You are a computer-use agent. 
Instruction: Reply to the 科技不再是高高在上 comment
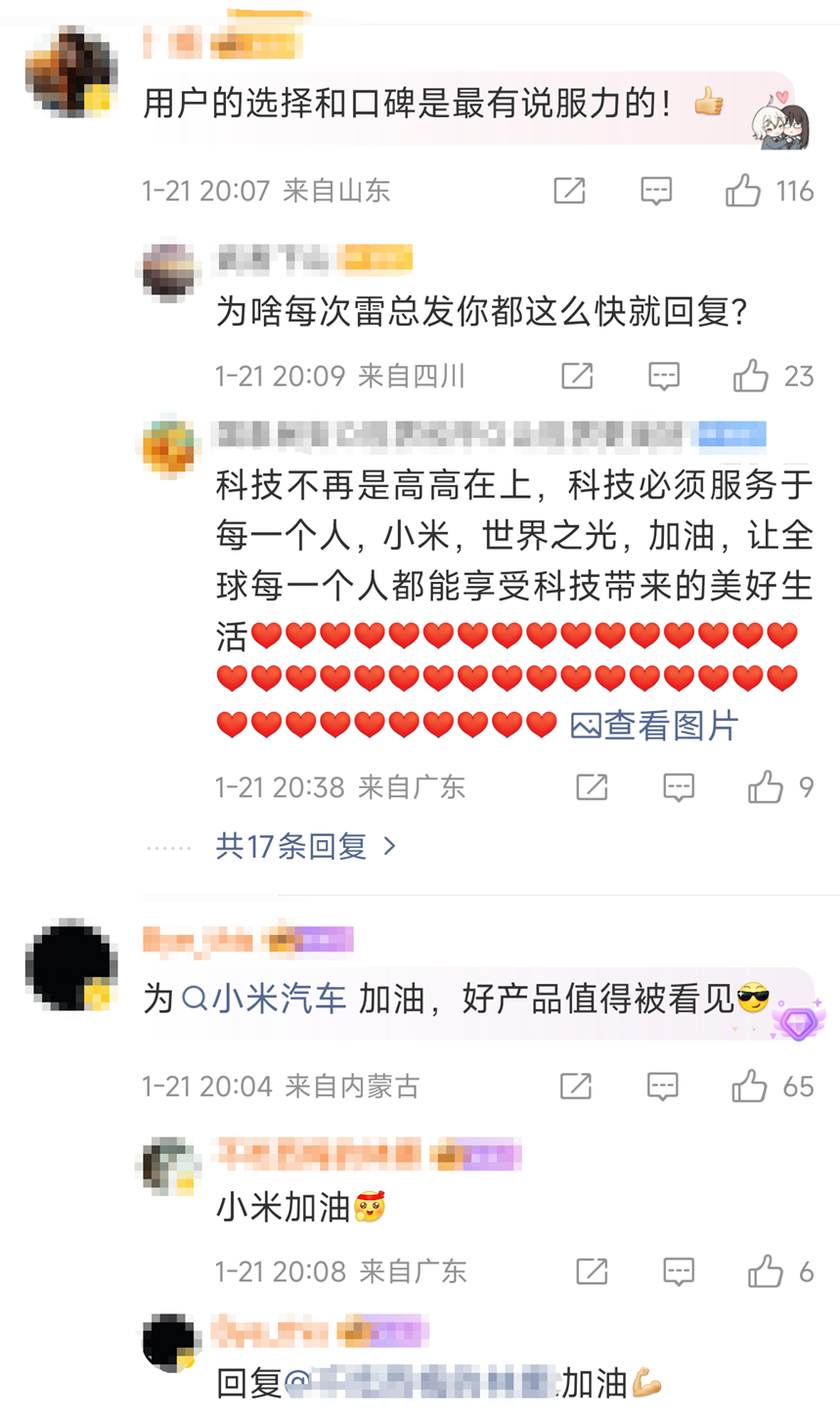tap(679, 787)
